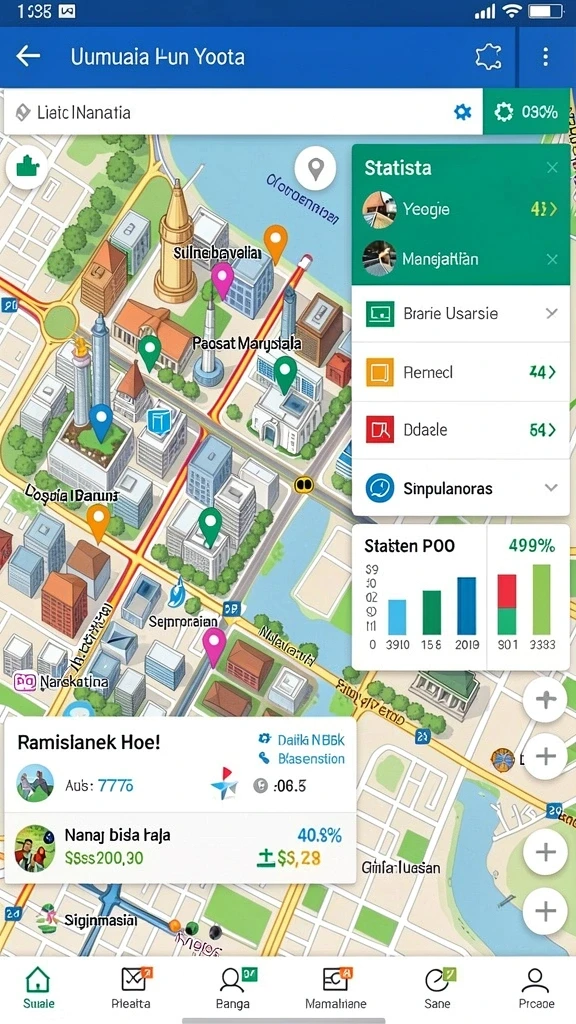Open search settings gear icon
The image size is (576, 1024).
point(462,112)
